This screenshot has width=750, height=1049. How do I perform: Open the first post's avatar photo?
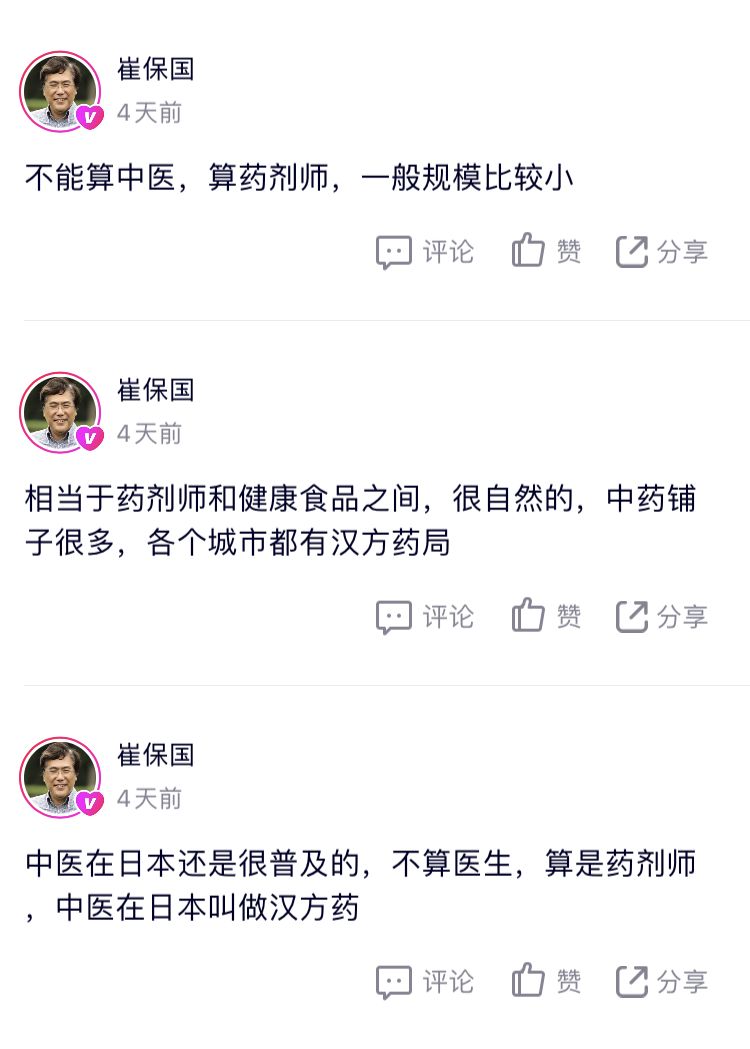(62, 90)
